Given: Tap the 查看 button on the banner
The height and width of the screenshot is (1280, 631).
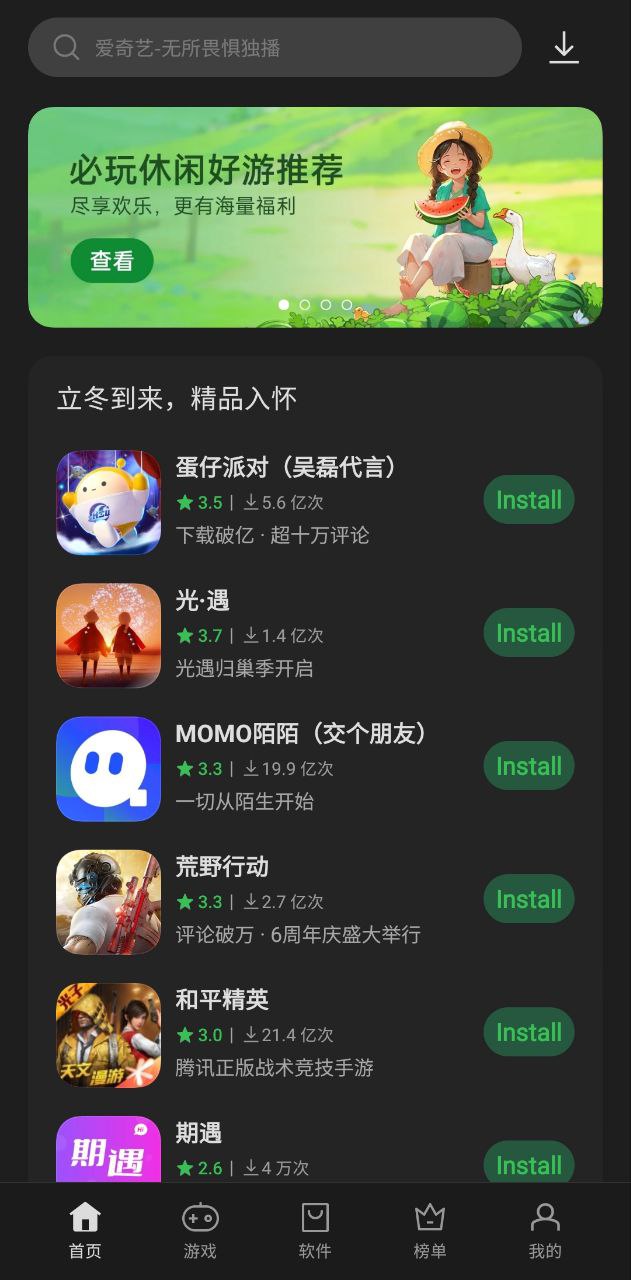Looking at the screenshot, I should coord(112,261).
